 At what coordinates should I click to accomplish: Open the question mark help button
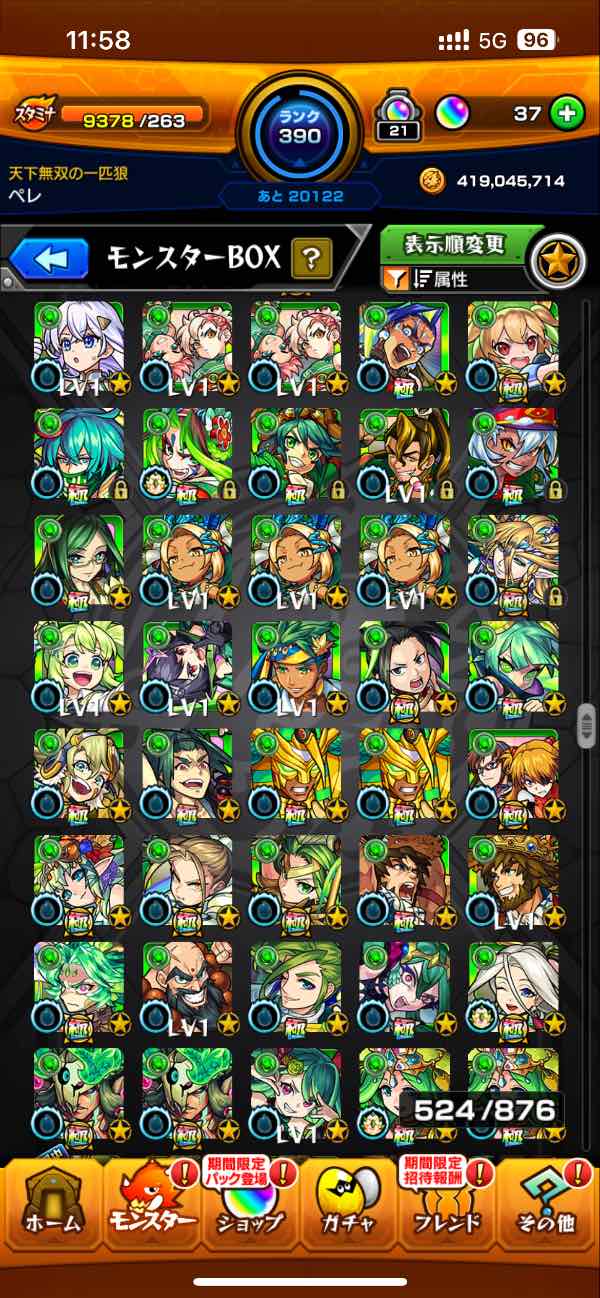(x=311, y=260)
